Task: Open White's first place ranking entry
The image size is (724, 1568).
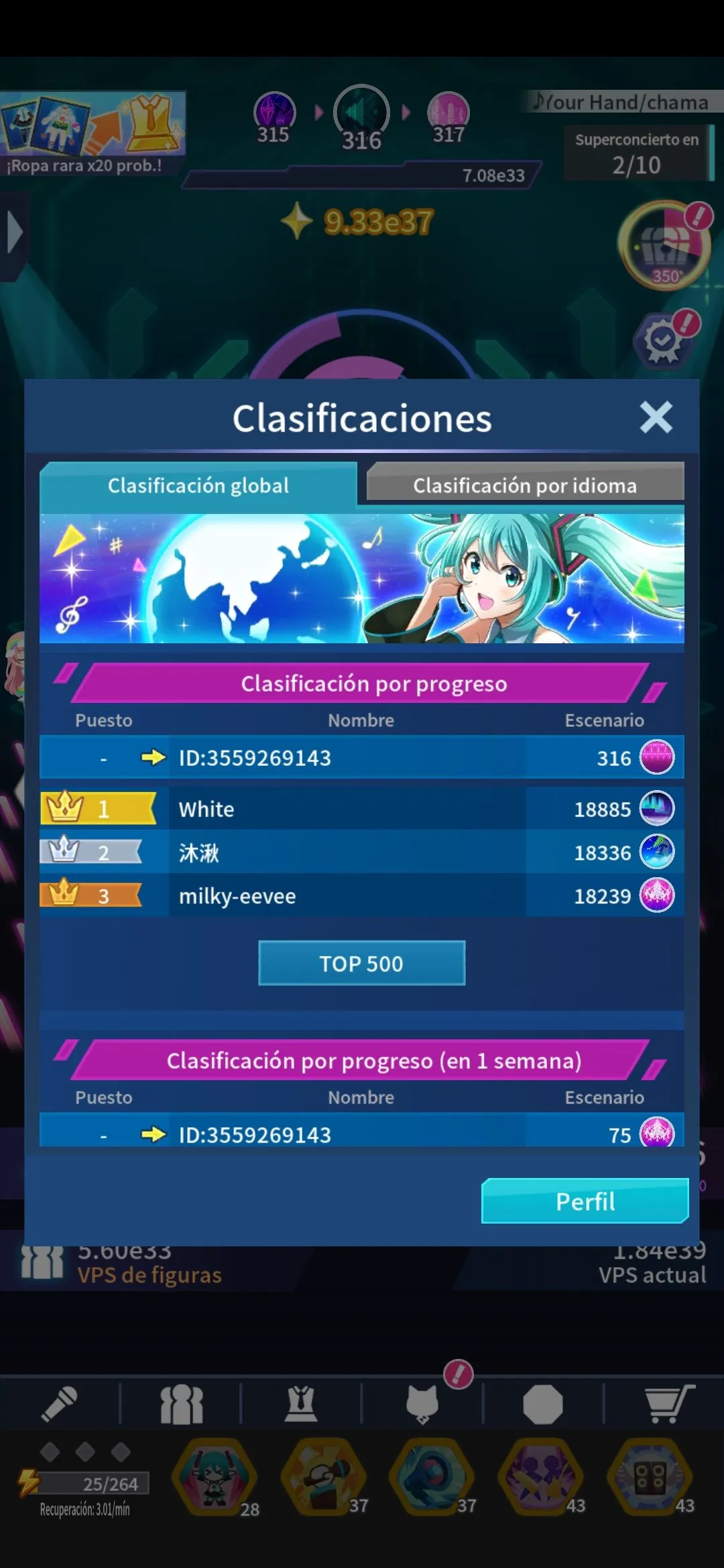Action: point(361,809)
